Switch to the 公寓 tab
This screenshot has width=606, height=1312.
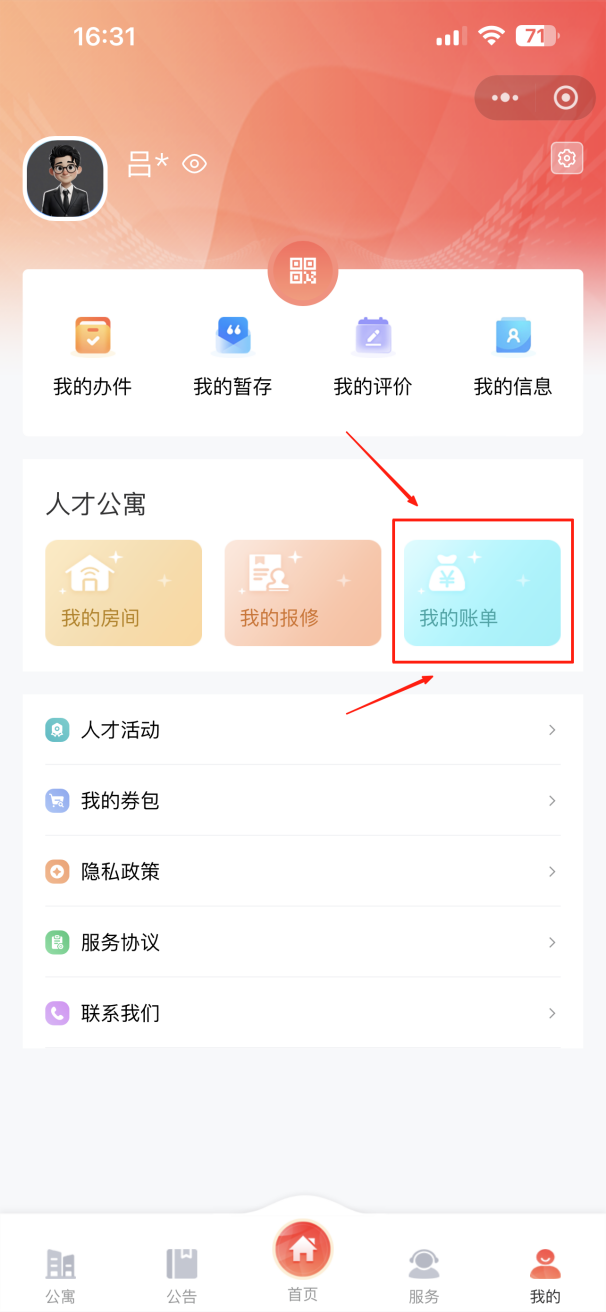(x=60, y=1276)
